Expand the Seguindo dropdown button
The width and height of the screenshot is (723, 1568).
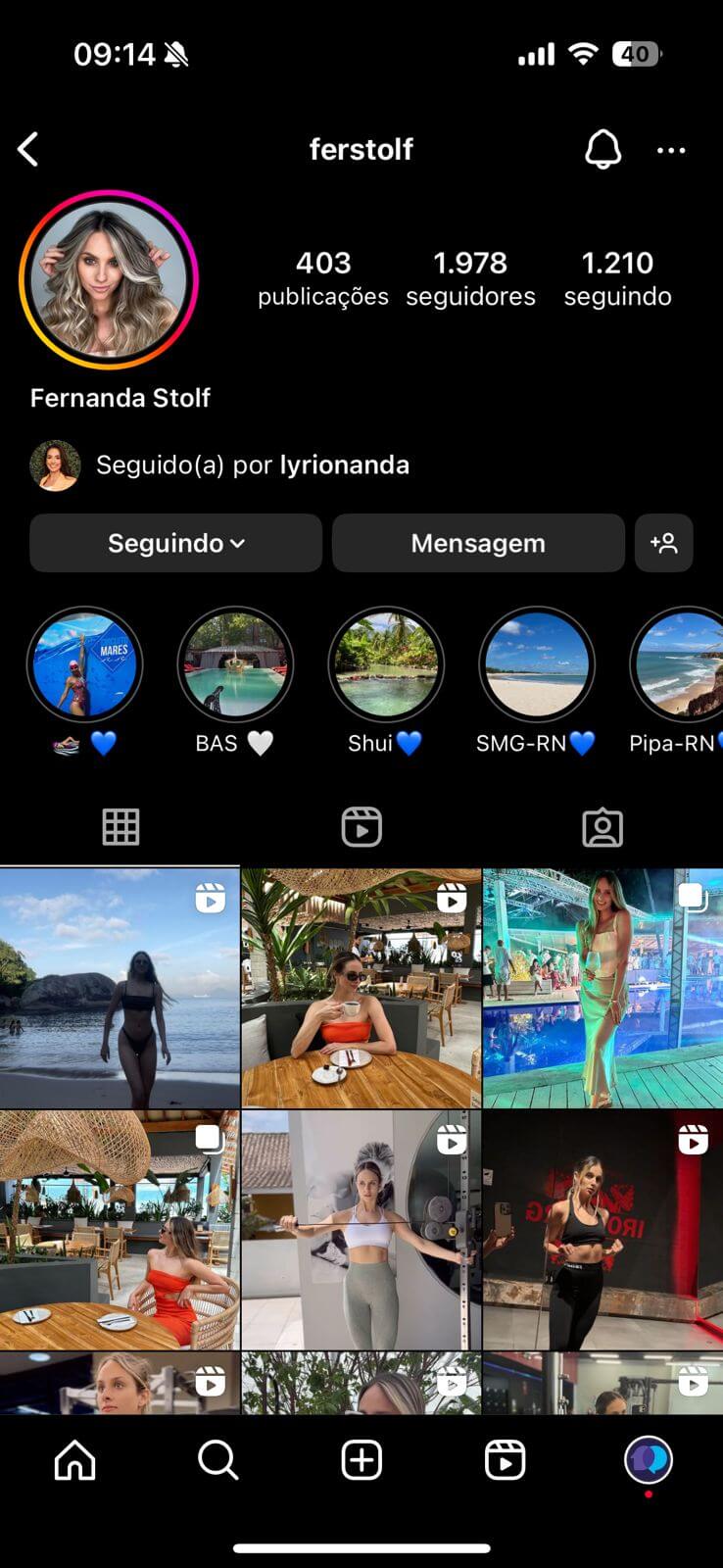click(x=176, y=543)
